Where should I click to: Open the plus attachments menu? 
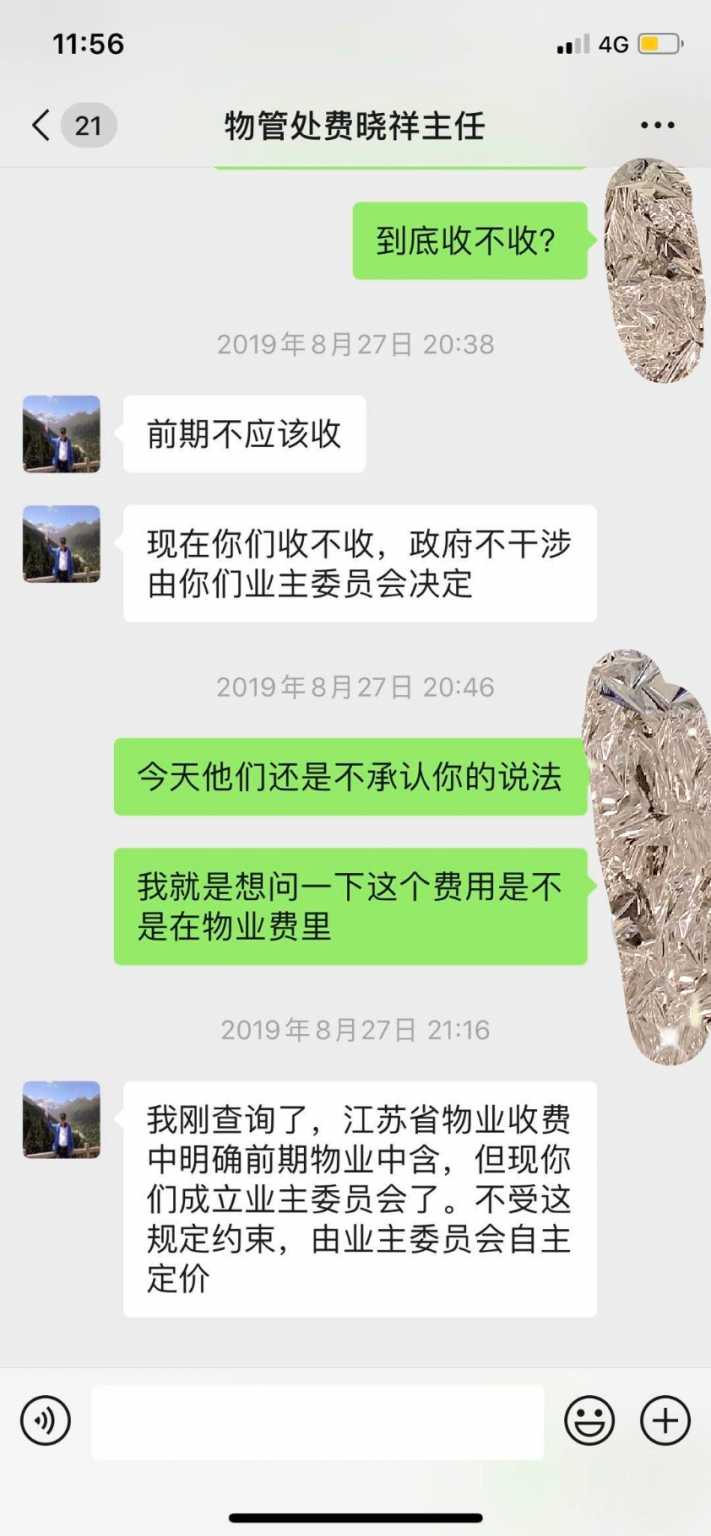(666, 1421)
